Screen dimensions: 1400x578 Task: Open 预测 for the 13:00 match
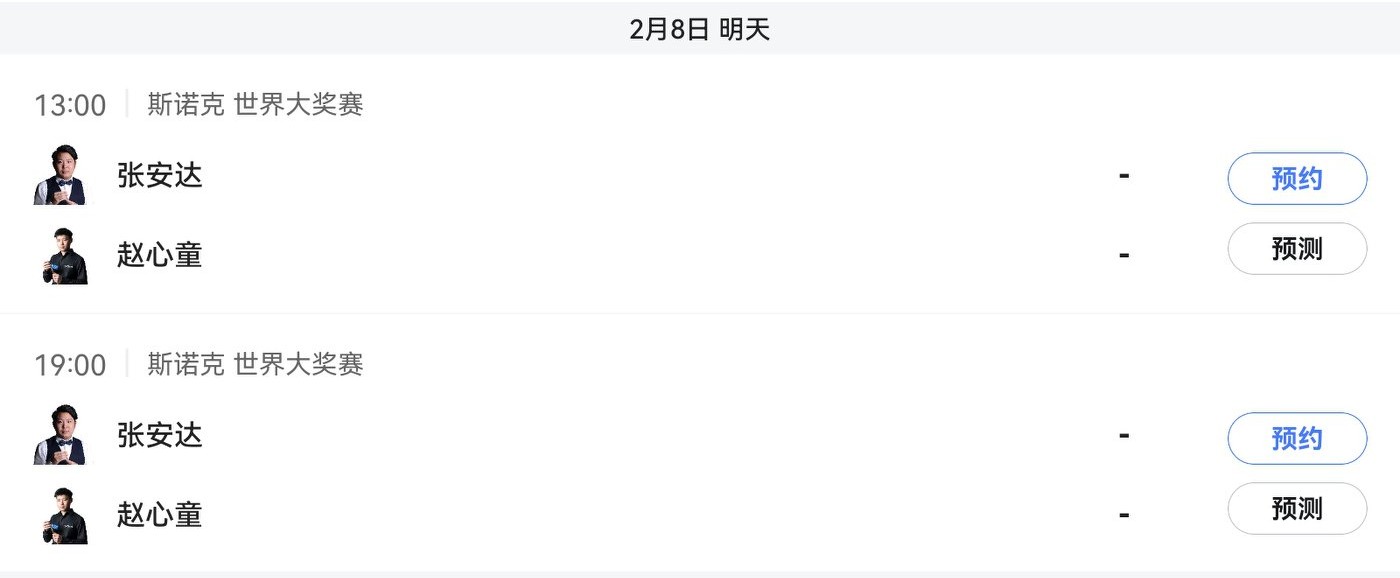[x=1296, y=249]
